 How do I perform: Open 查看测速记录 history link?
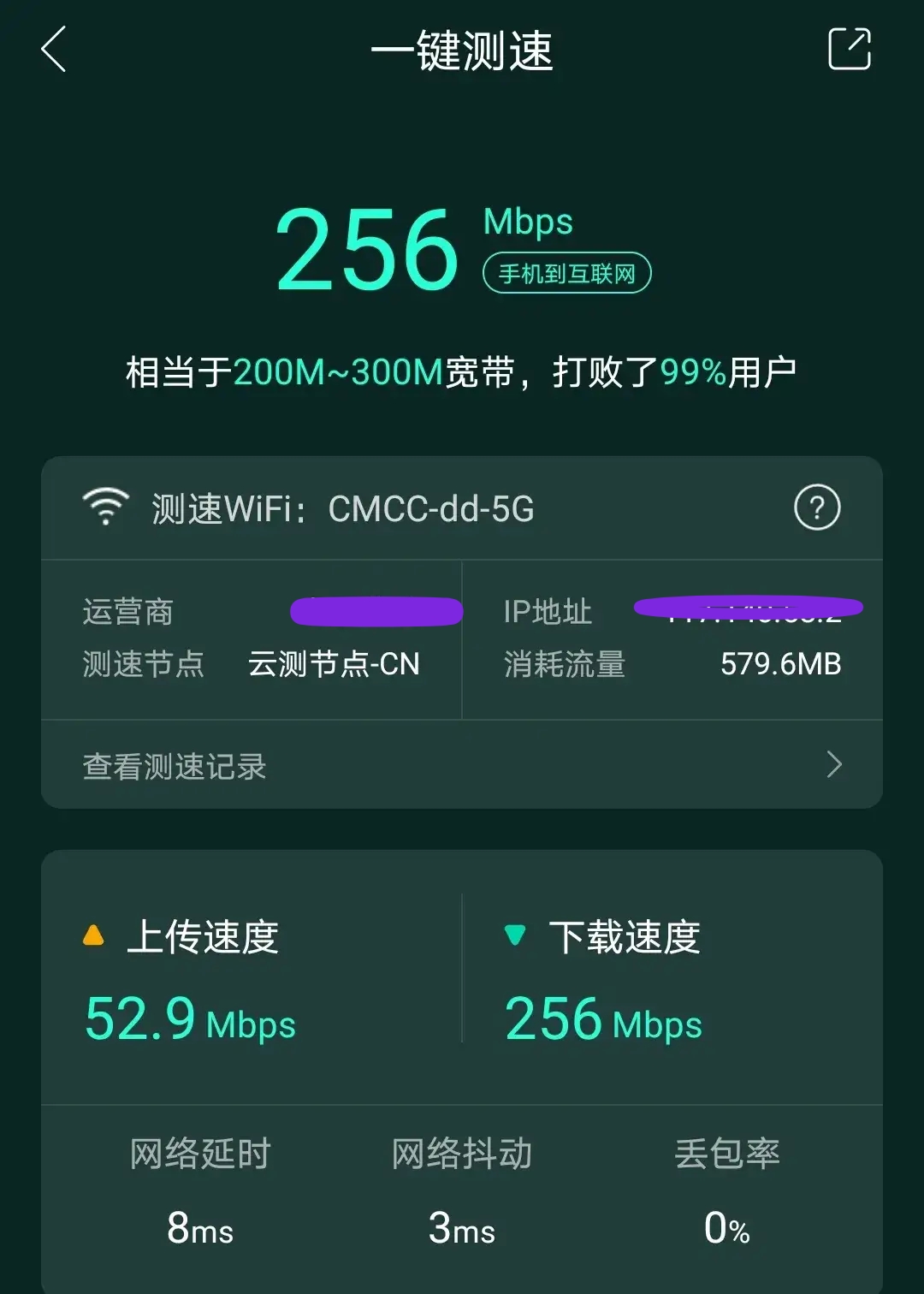pos(174,766)
